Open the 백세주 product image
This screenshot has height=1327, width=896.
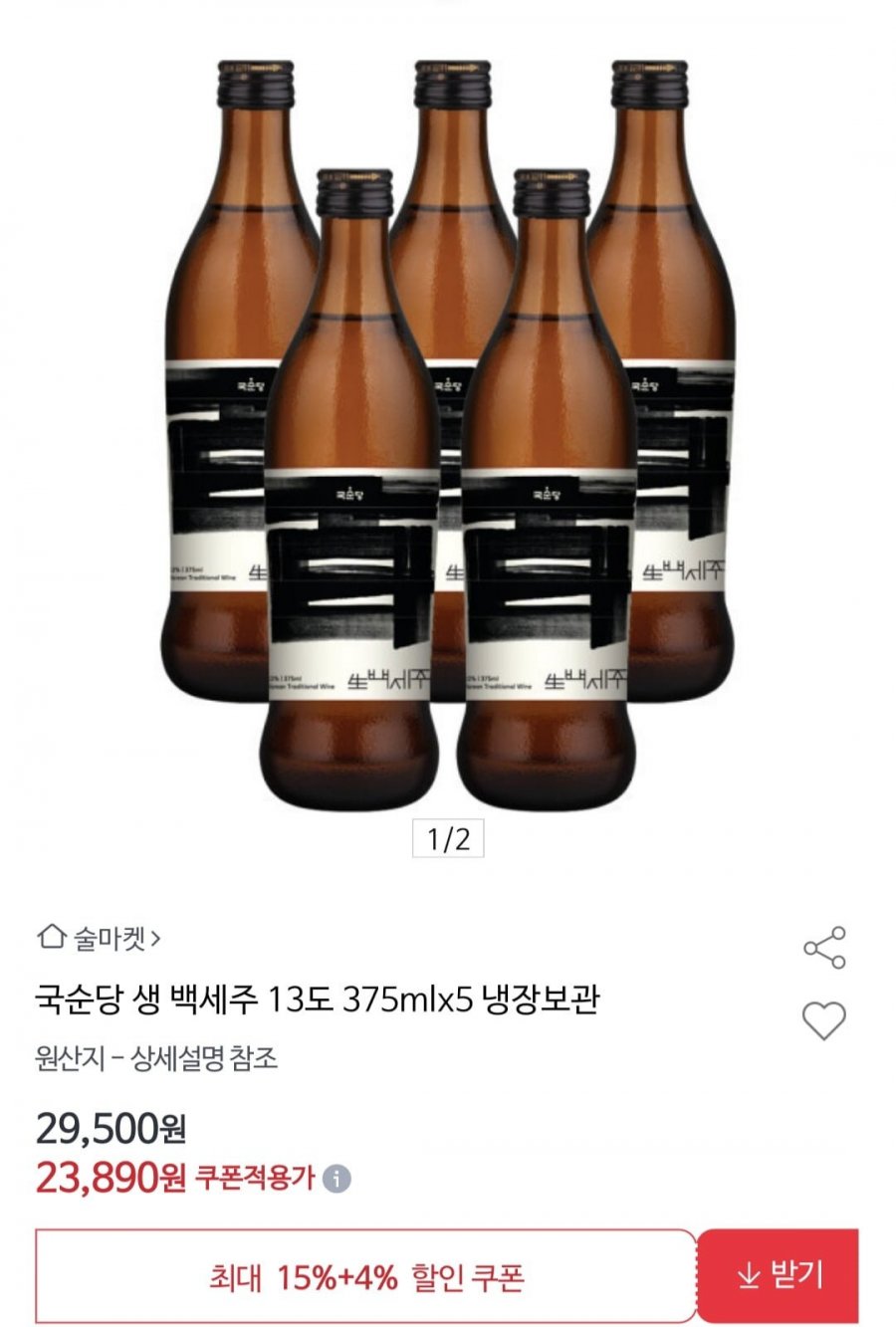tap(448, 428)
